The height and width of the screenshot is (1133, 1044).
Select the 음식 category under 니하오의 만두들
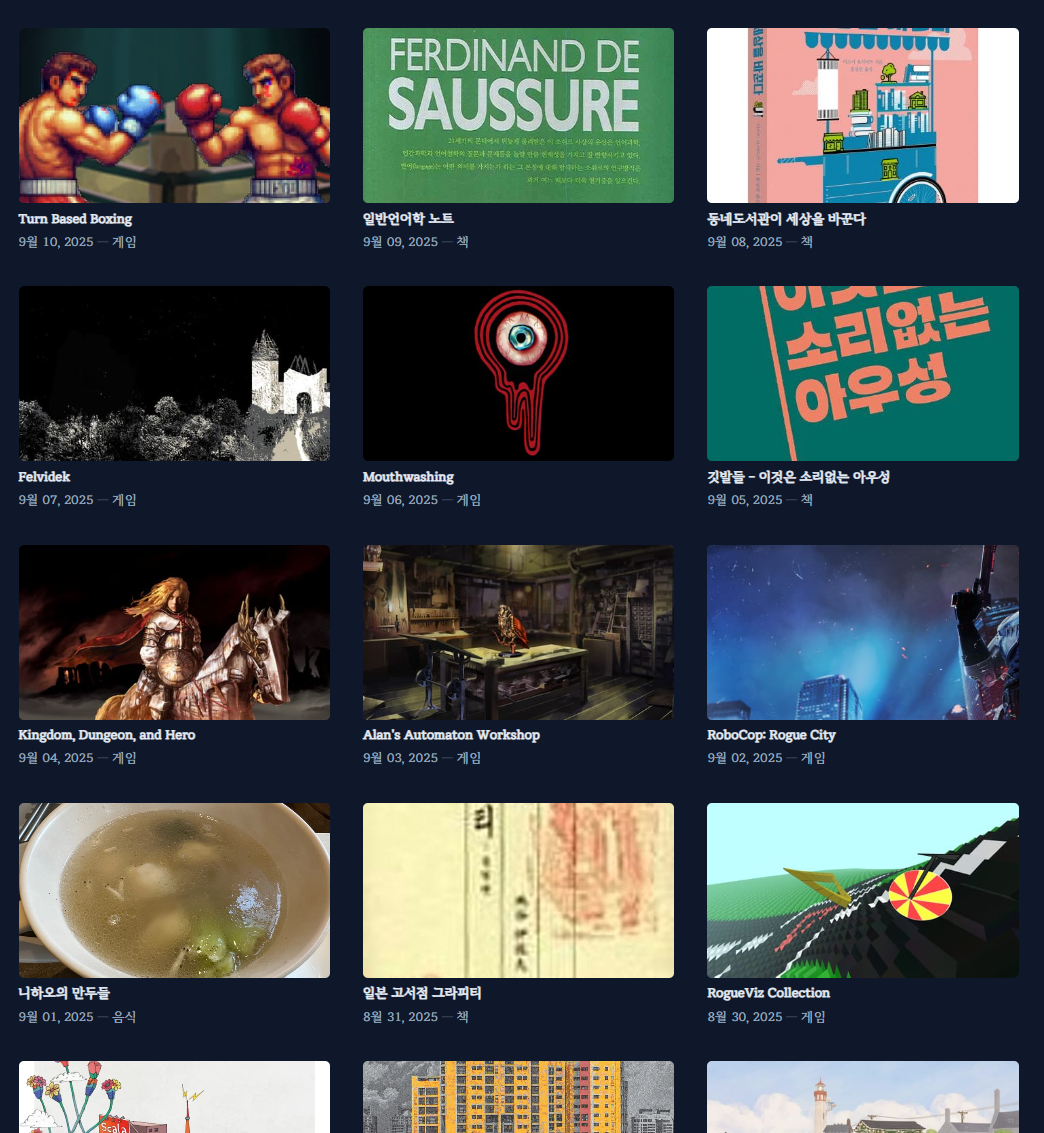tap(122, 1016)
